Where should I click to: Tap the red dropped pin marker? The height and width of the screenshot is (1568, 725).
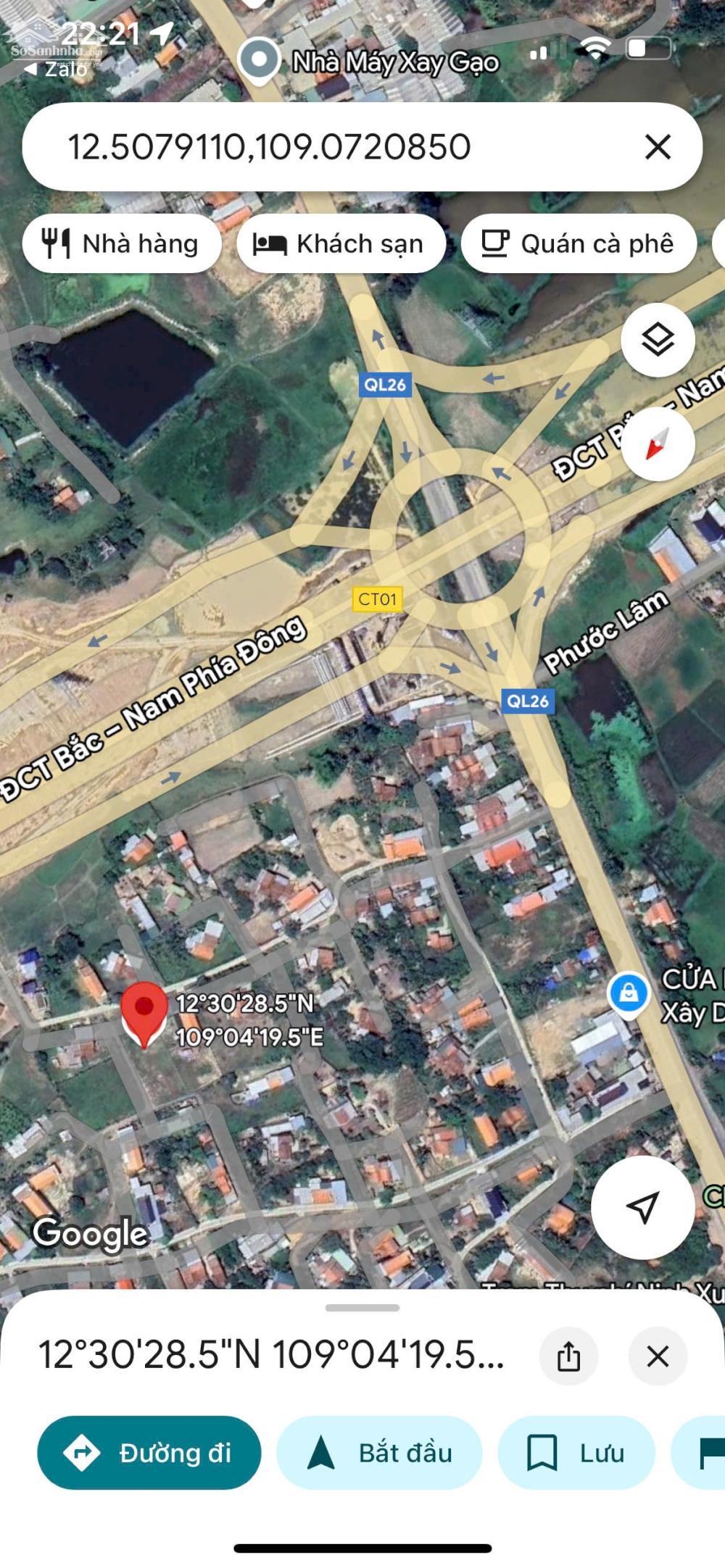tap(144, 1013)
